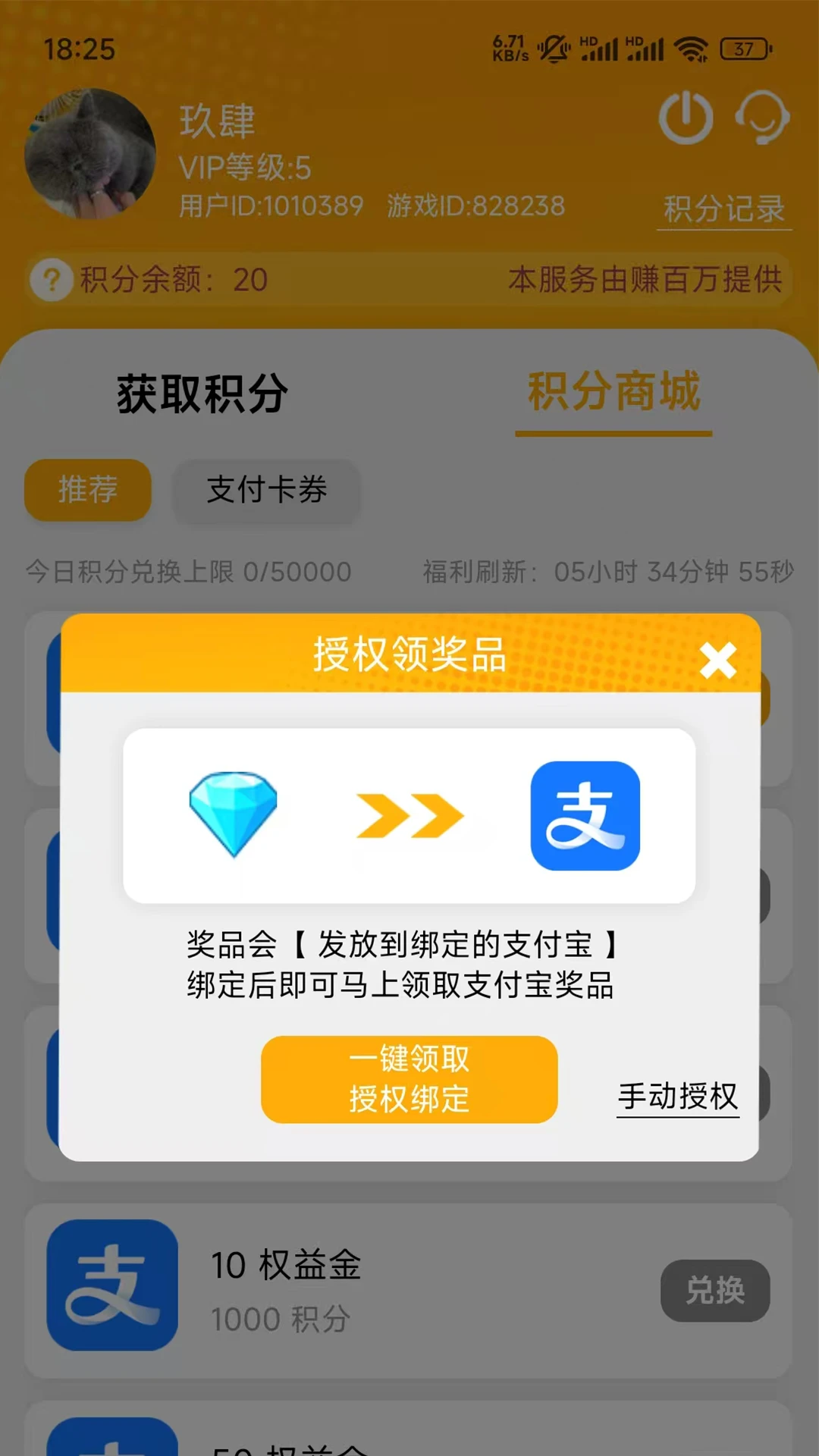This screenshot has width=819, height=1456.
Task: Open 积分记录 points history
Action: pyautogui.click(x=723, y=210)
